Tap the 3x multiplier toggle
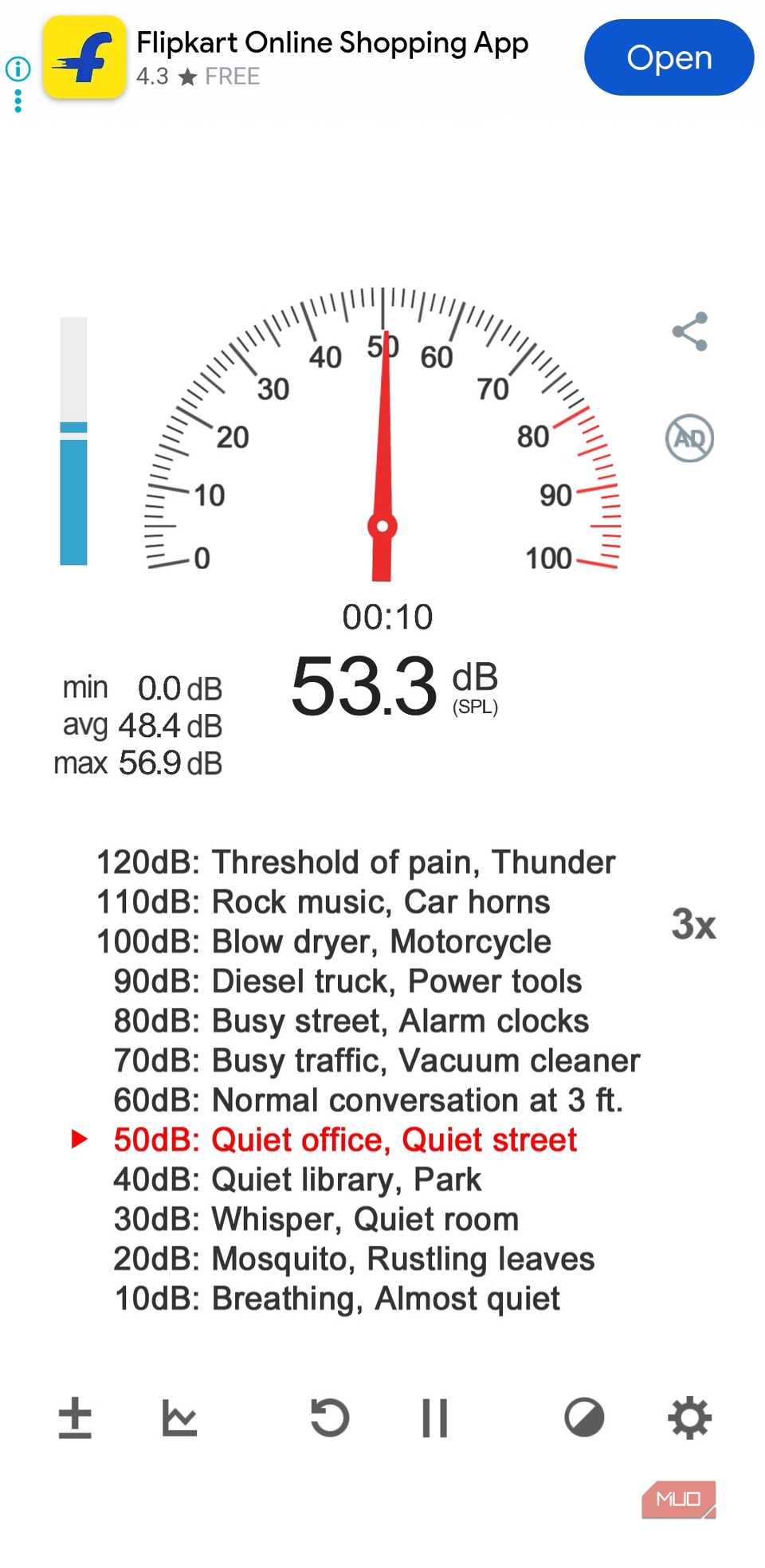 point(695,927)
